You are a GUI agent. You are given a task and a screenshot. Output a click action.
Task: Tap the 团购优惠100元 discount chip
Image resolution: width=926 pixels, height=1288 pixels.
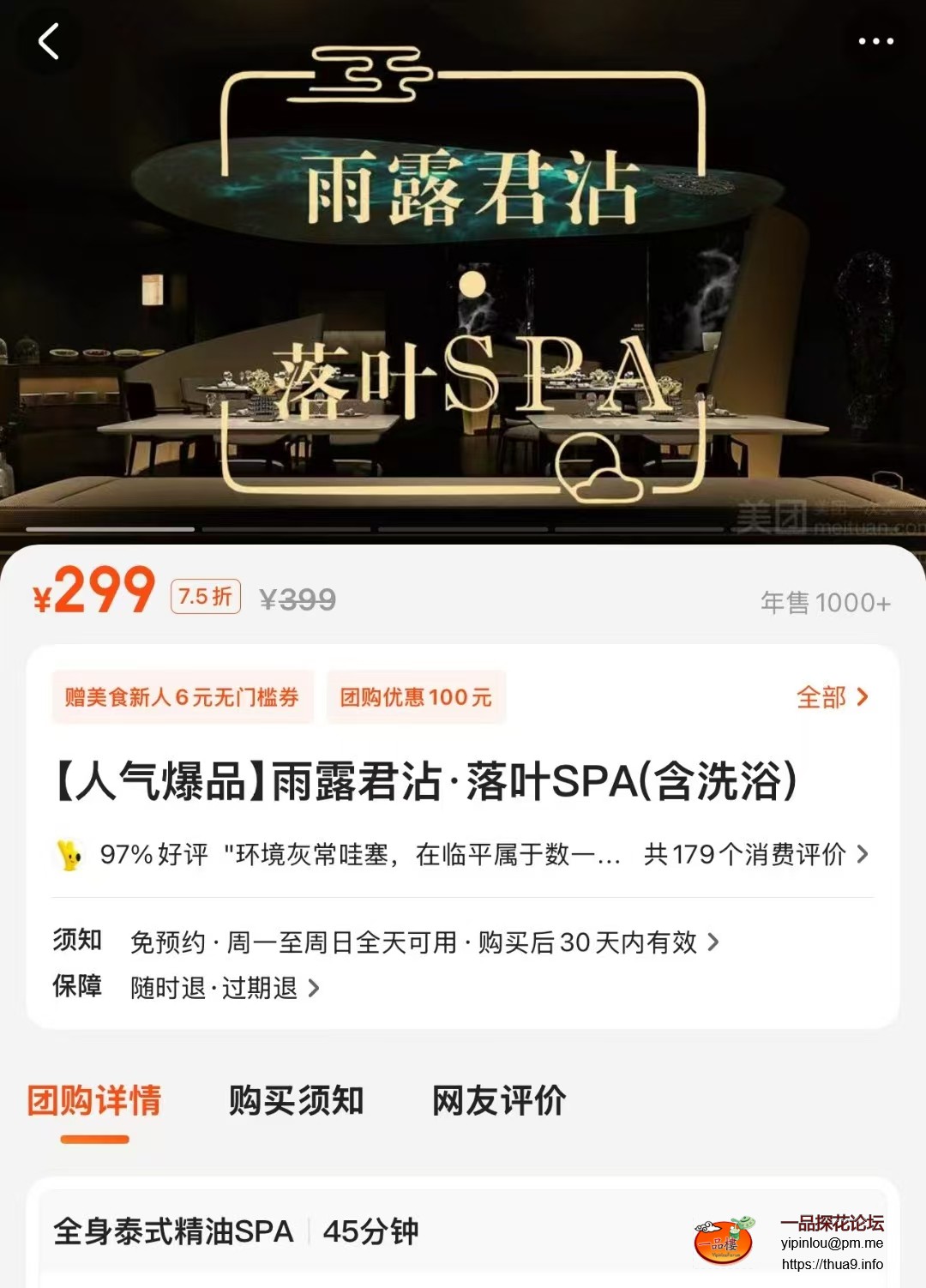(x=416, y=697)
